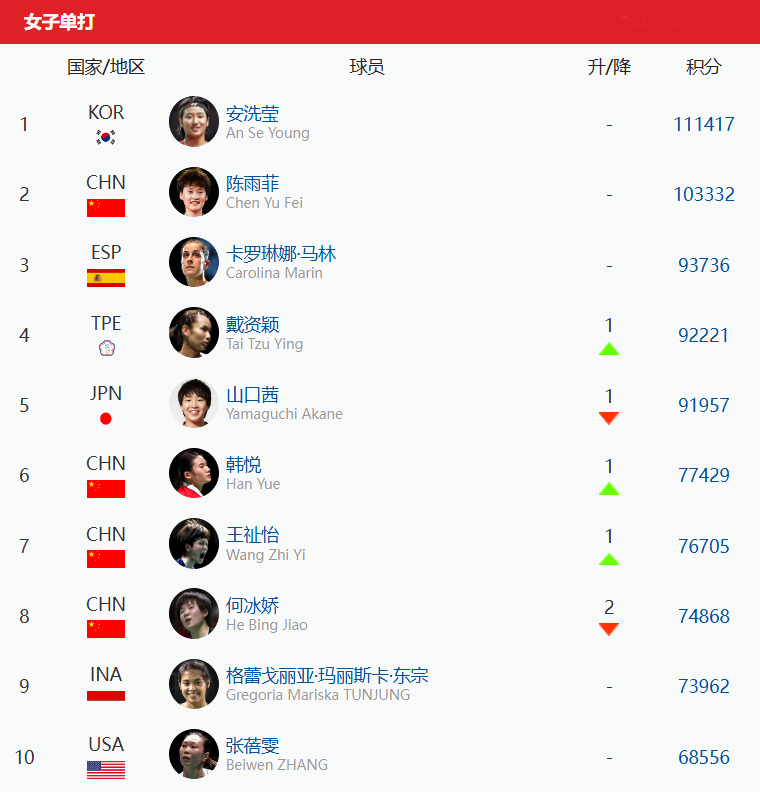The image size is (760, 792).
Task: Select Tai Tzu Ying's name
Action: click(252, 325)
